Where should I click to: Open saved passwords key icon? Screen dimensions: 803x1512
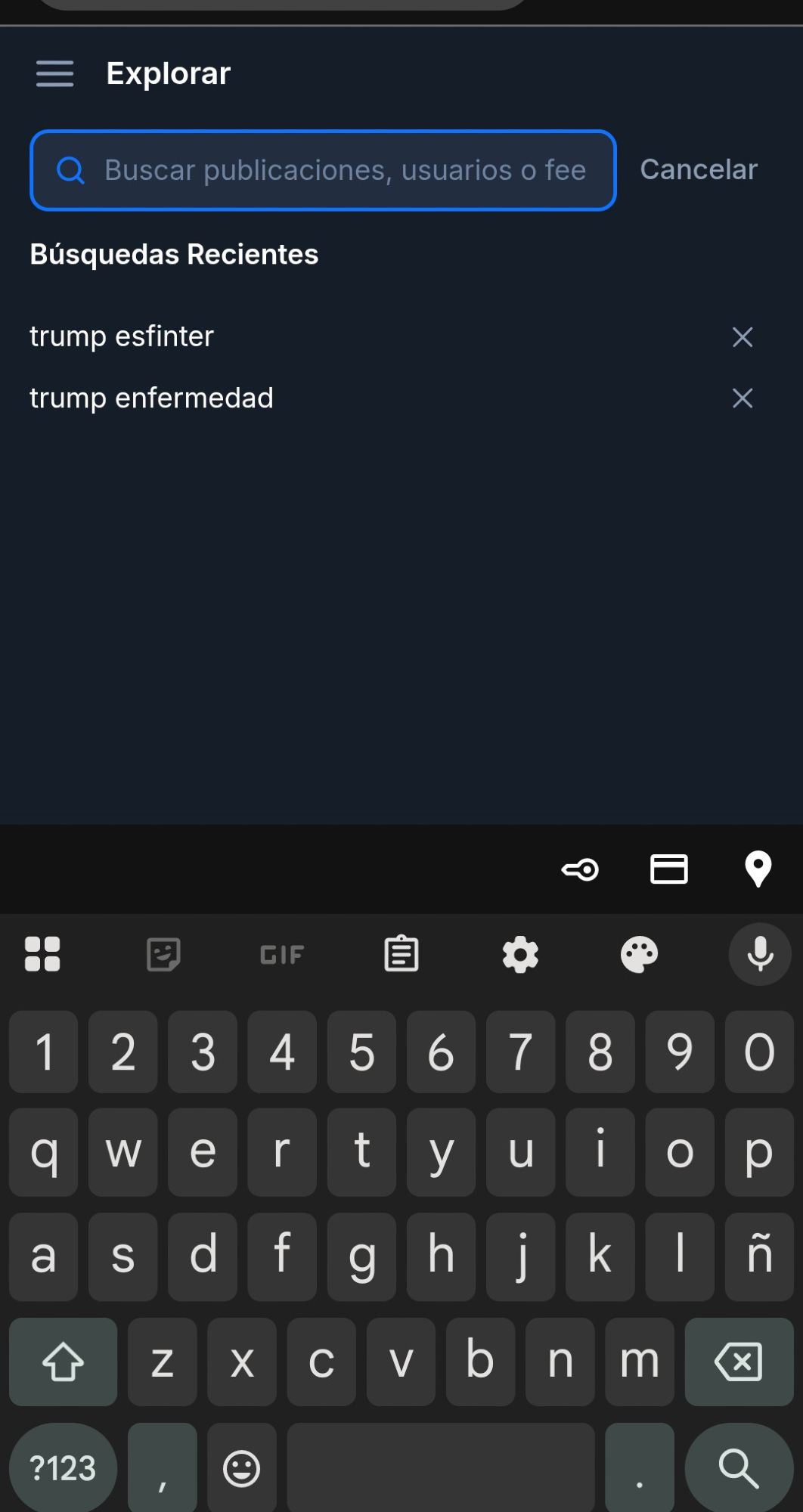point(580,869)
